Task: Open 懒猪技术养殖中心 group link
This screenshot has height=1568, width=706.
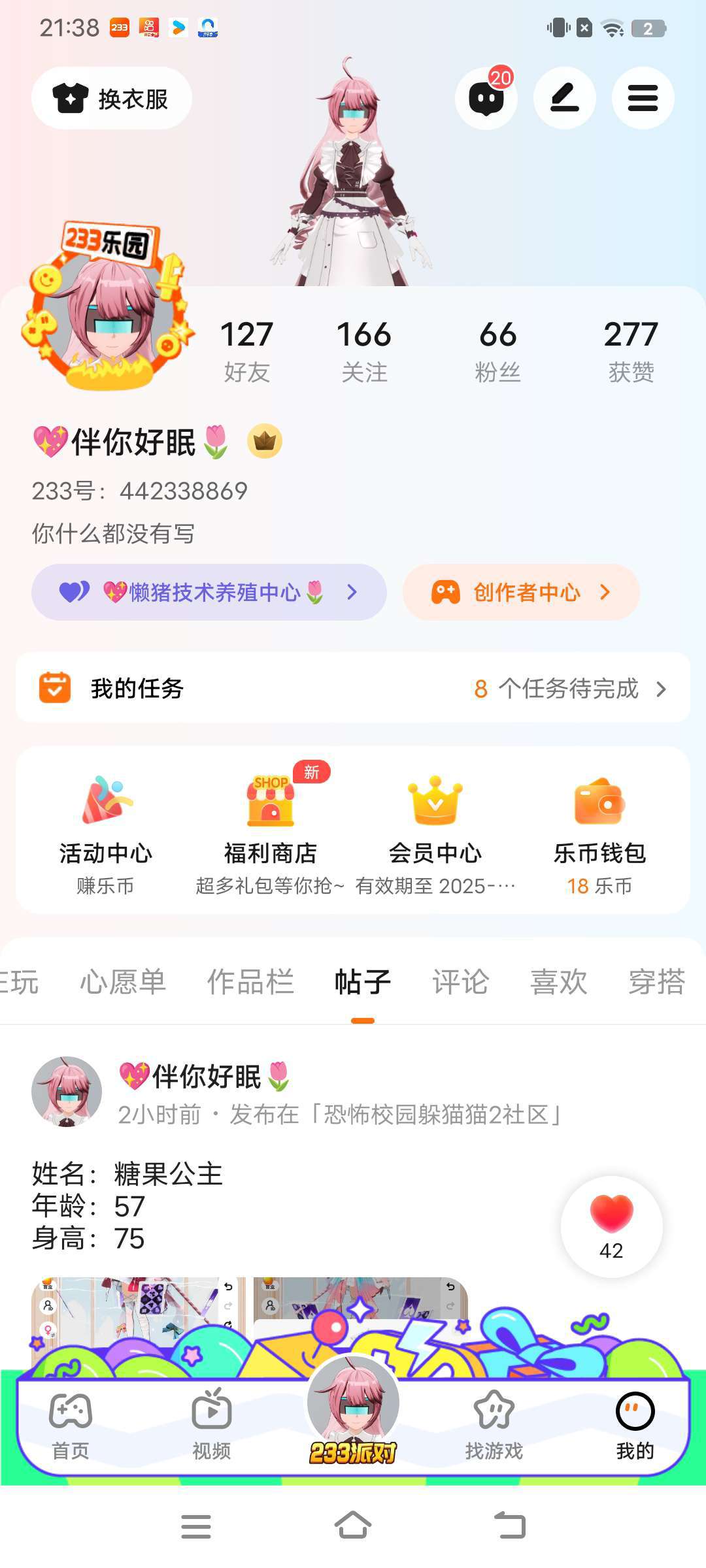Action: (209, 592)
